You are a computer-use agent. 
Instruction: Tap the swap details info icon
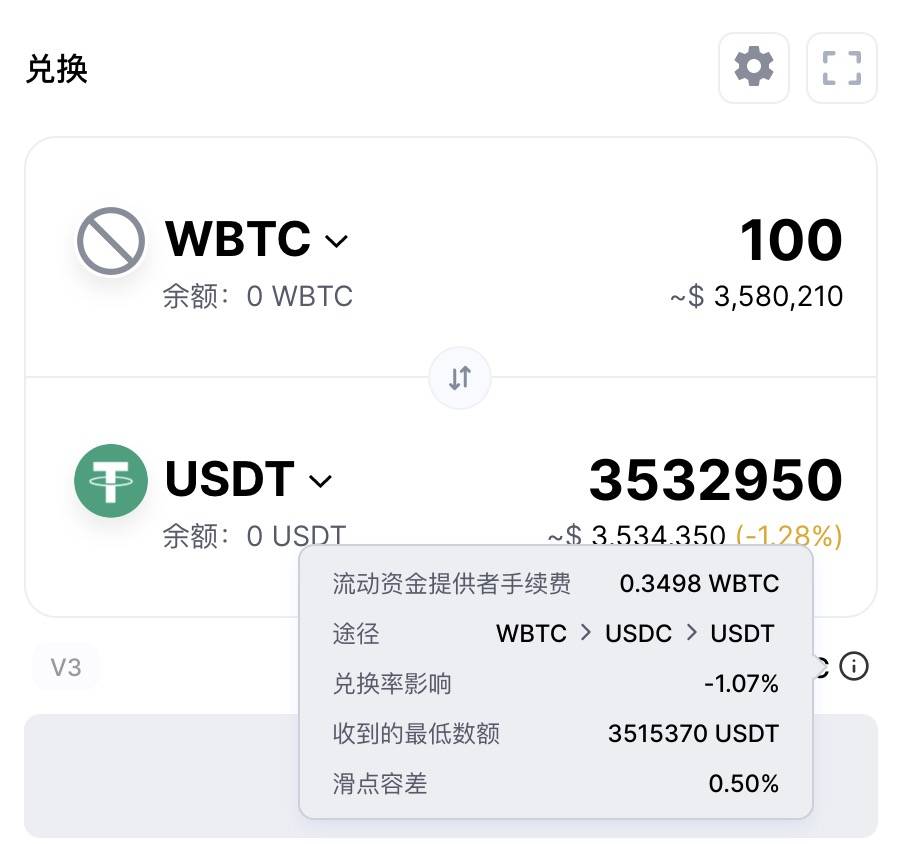point(853,666)
